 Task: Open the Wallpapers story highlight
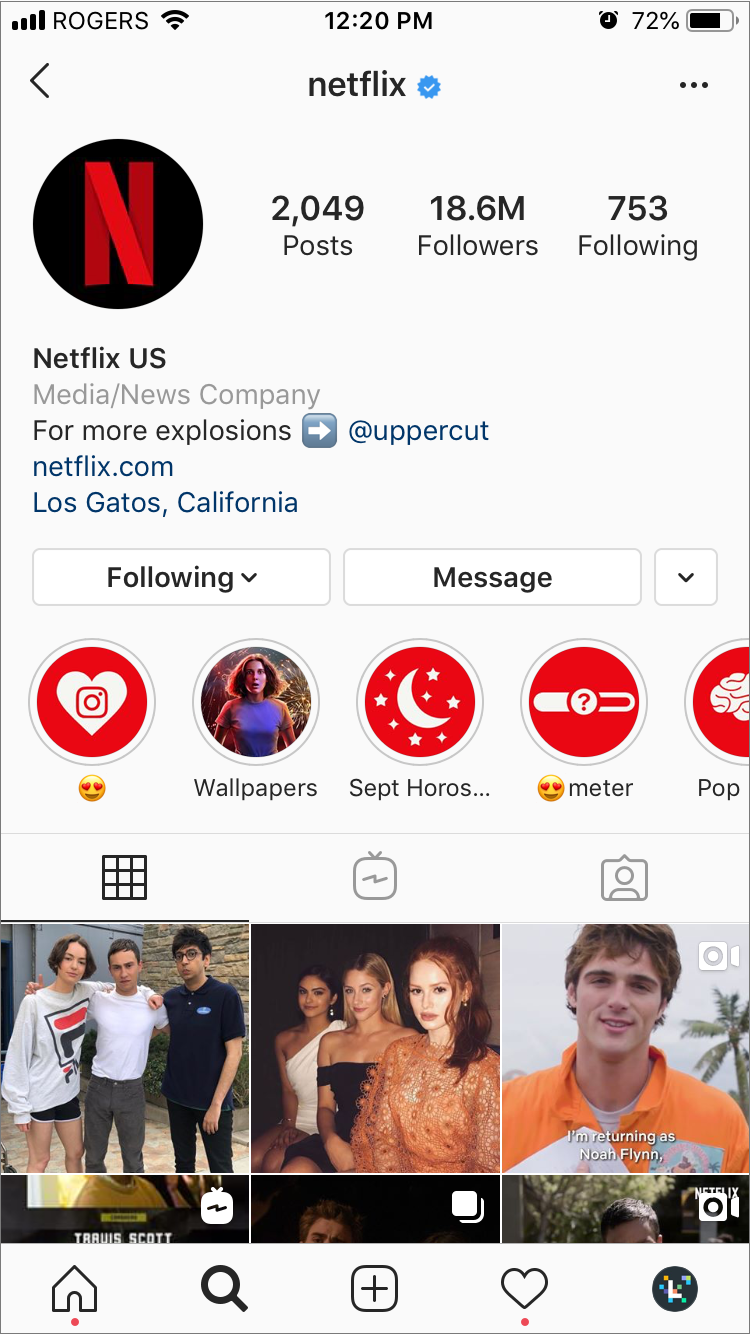(256, 702)
